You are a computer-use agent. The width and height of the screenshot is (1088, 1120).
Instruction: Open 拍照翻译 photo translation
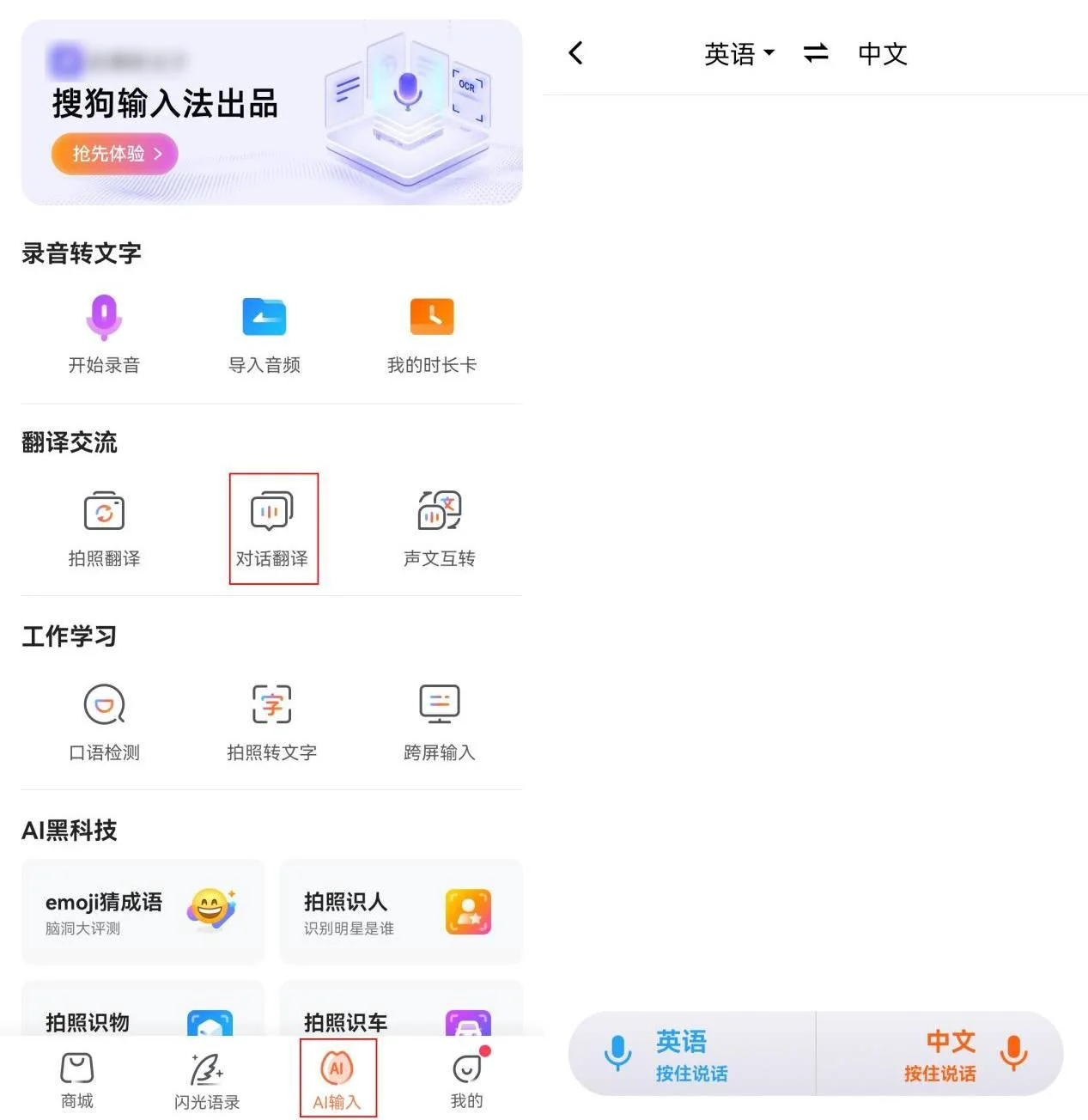[104, 527]
